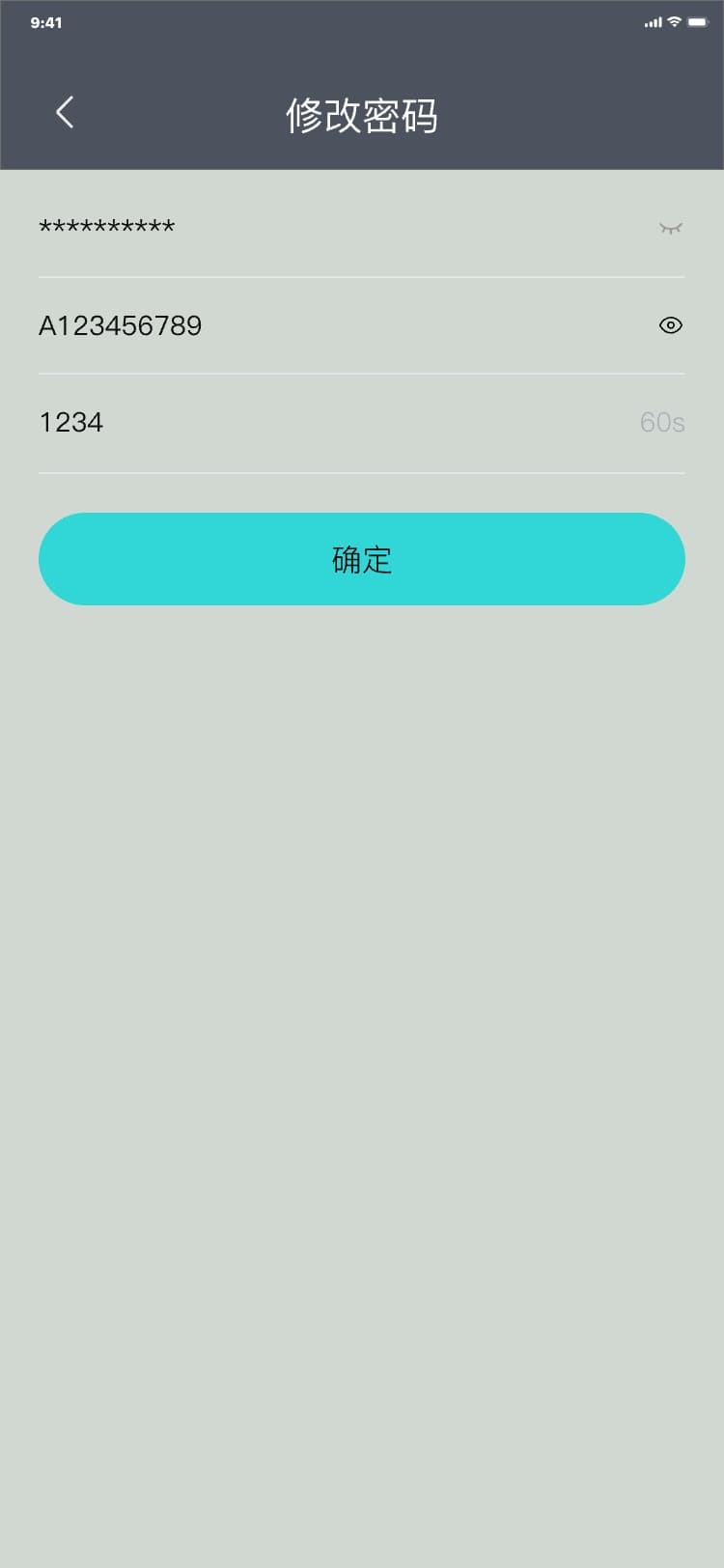Tap the 60s resend countdown
This screenshot has height=1568, width=724.
662,422
